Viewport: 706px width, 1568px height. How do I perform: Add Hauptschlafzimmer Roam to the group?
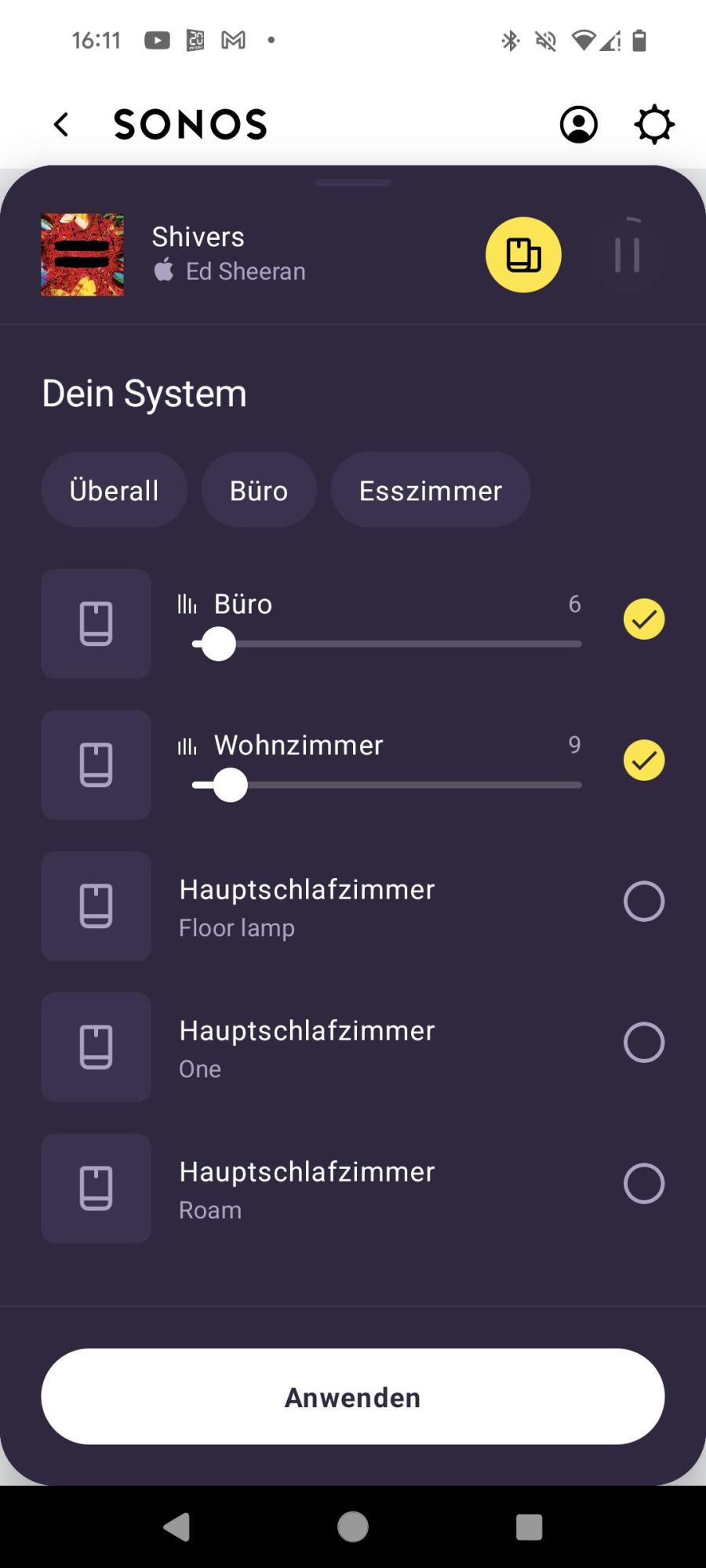point(643,1184)
